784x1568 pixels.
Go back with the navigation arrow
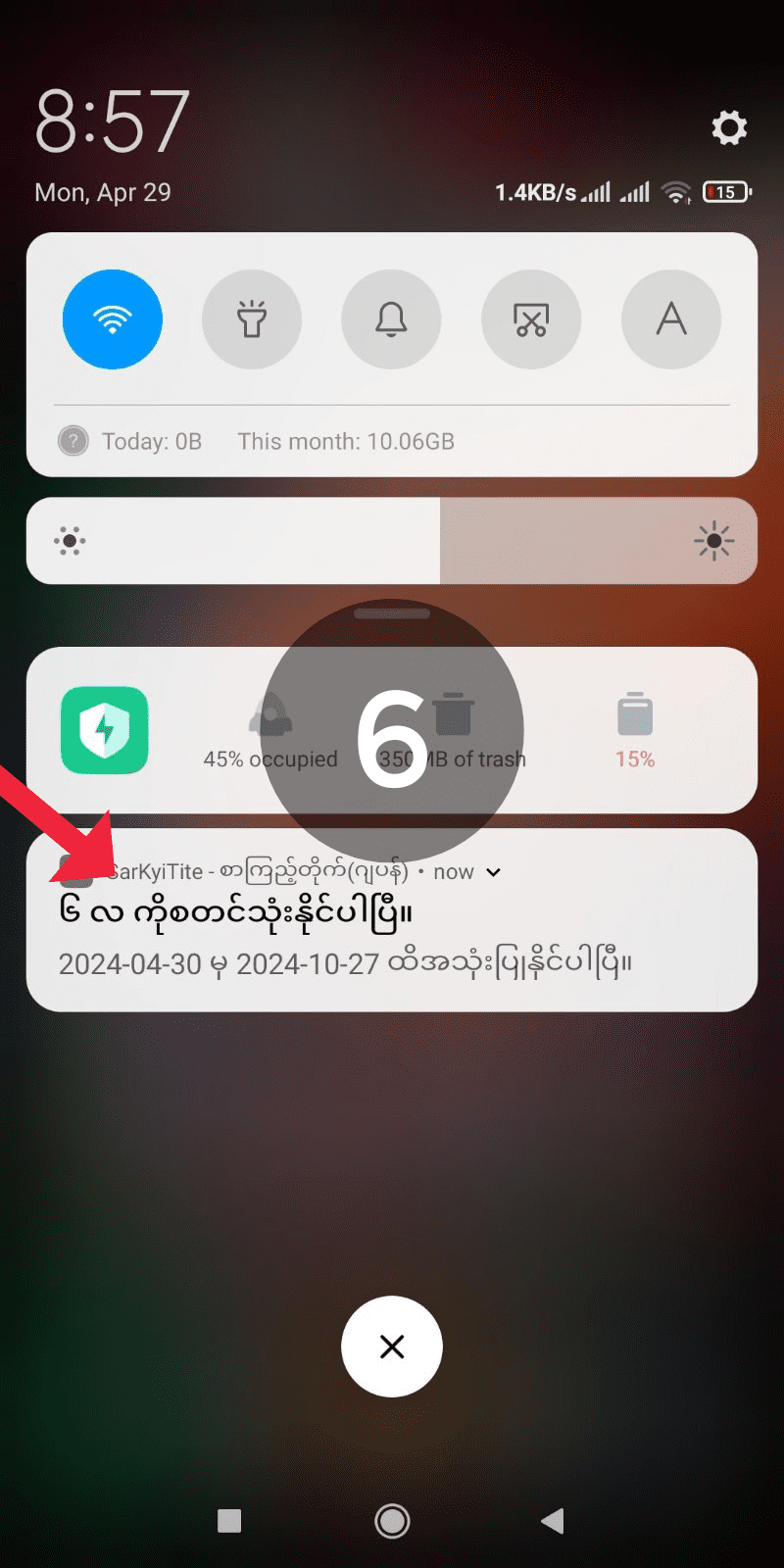click(x=553, y=1521)
